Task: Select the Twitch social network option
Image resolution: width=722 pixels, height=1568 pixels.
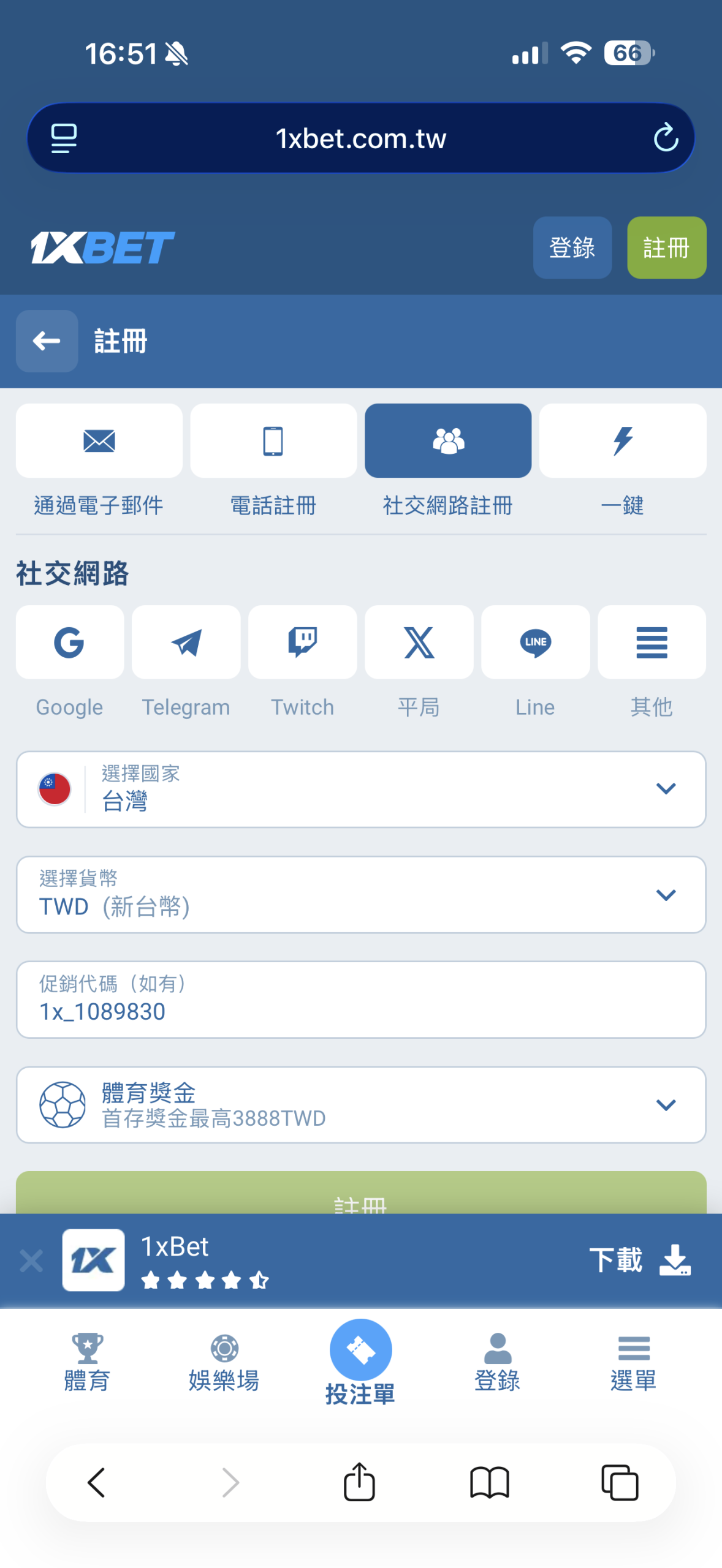Action: [x=302, y=641]
